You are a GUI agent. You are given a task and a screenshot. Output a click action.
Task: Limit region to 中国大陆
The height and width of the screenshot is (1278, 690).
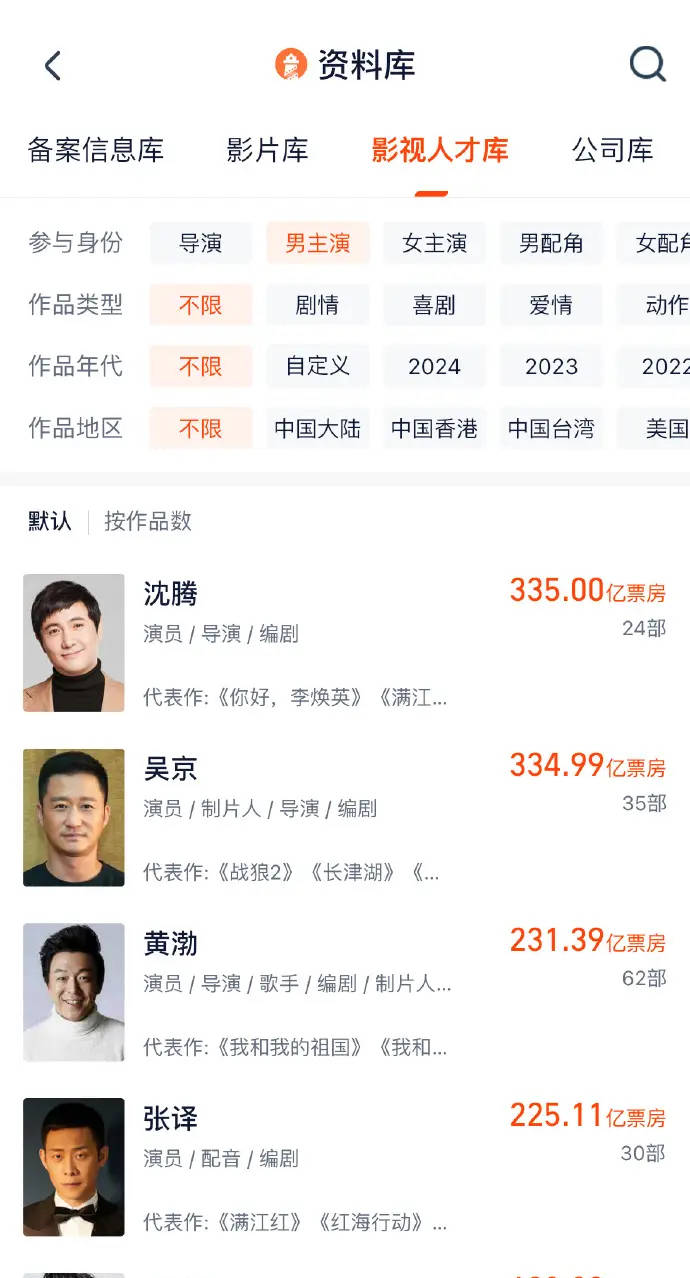(x=317, y=429)
